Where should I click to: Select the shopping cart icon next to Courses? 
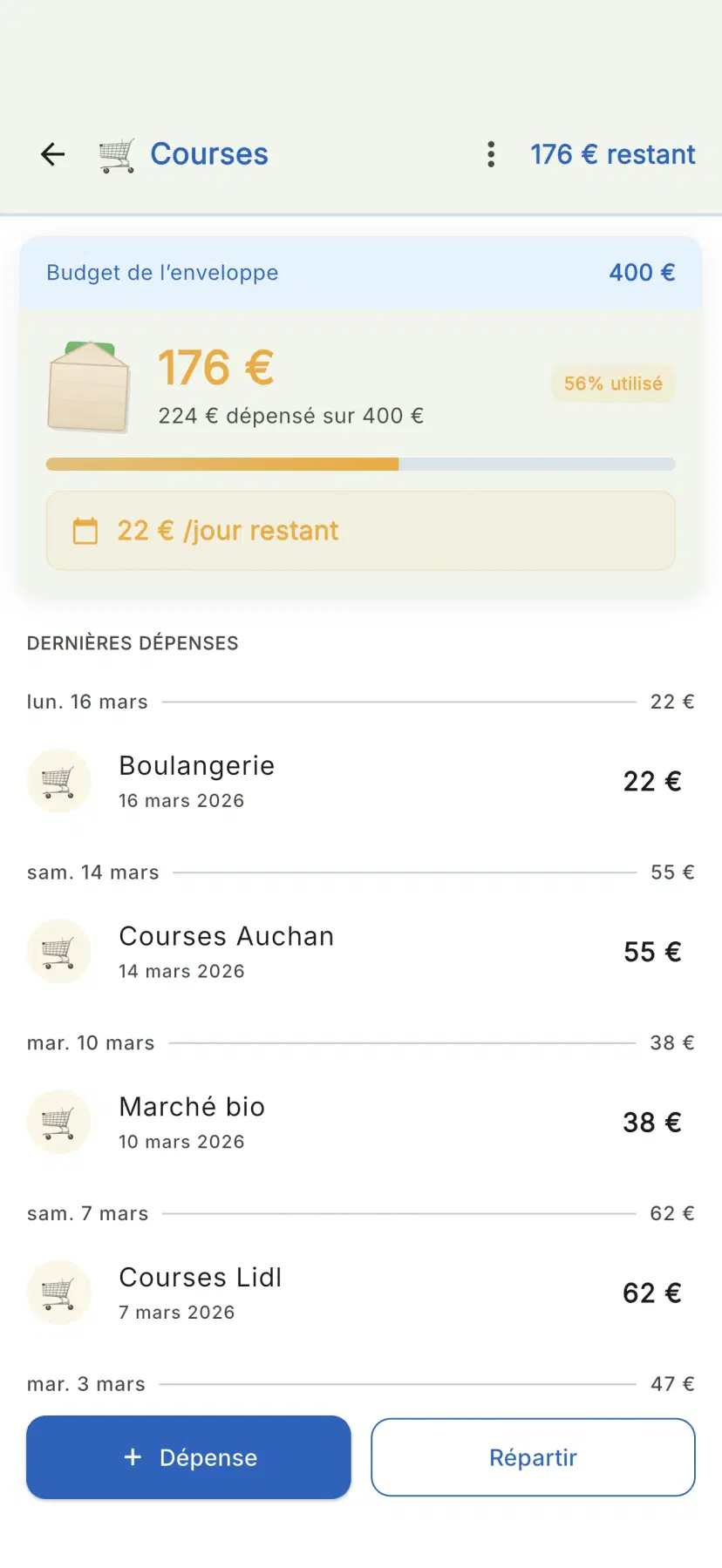(x=116, y=154)
